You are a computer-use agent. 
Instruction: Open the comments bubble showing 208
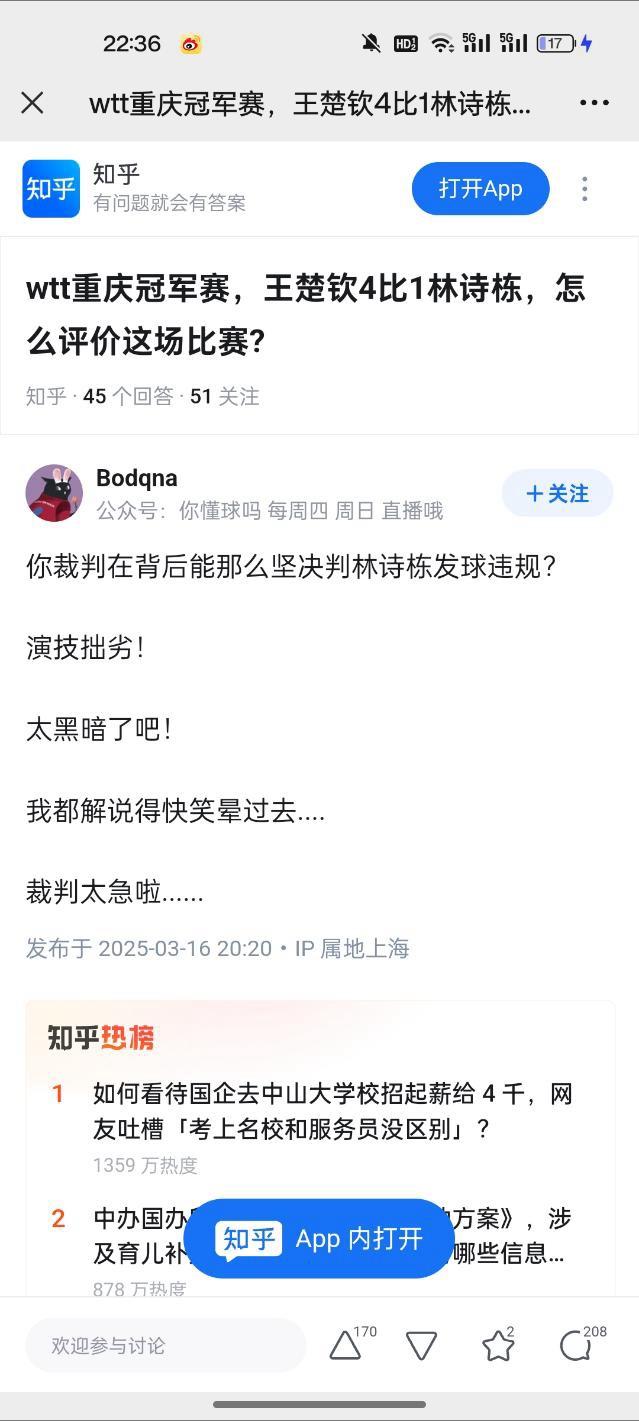(575, 1347)
